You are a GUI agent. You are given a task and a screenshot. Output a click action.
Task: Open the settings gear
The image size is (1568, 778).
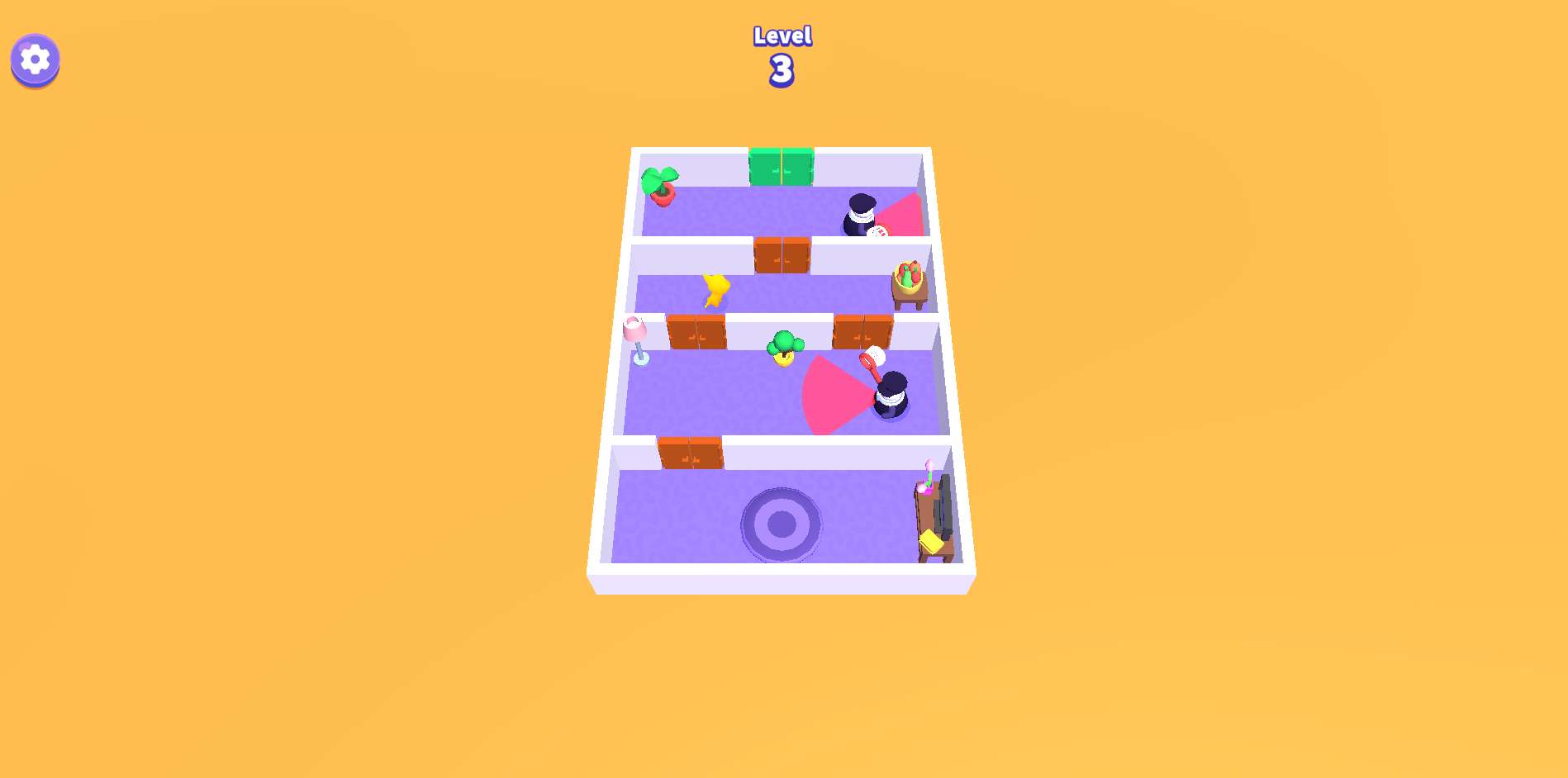[35, 59]
